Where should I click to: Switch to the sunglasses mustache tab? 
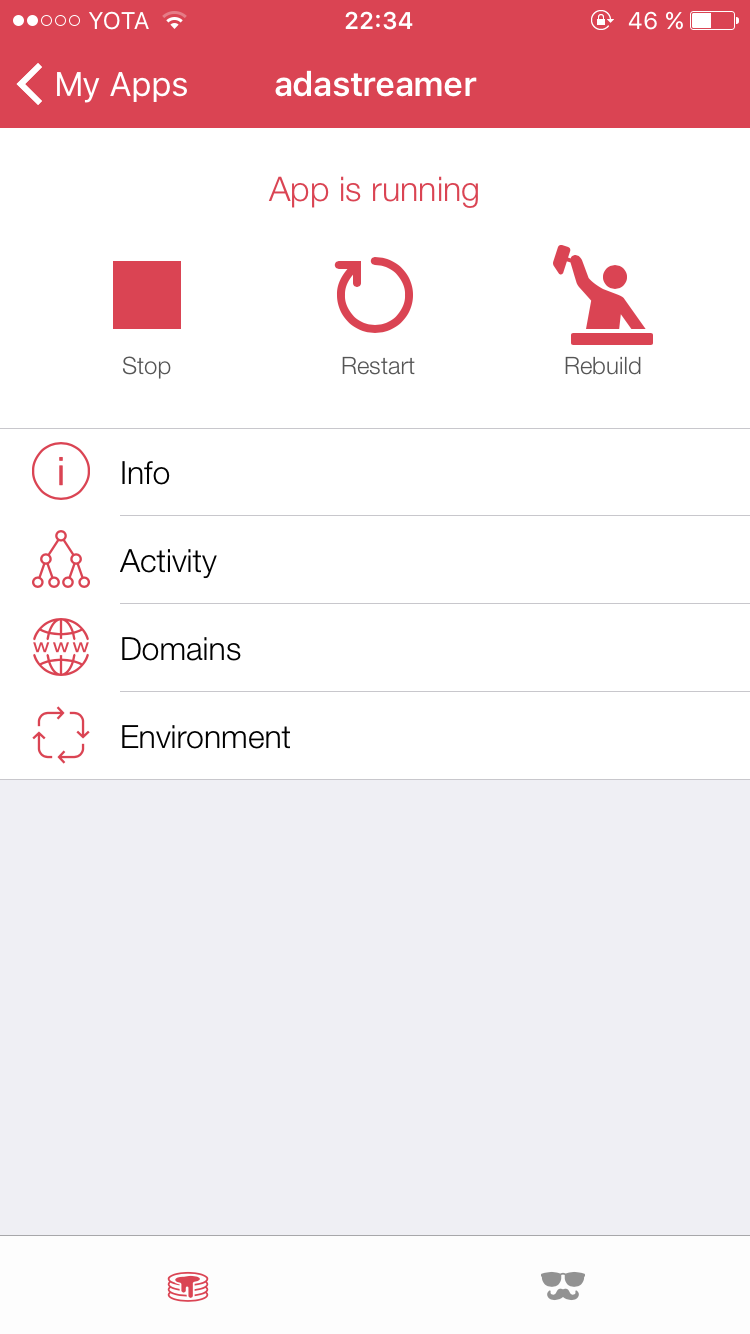pyautogui.click(x=562, y=1285)
